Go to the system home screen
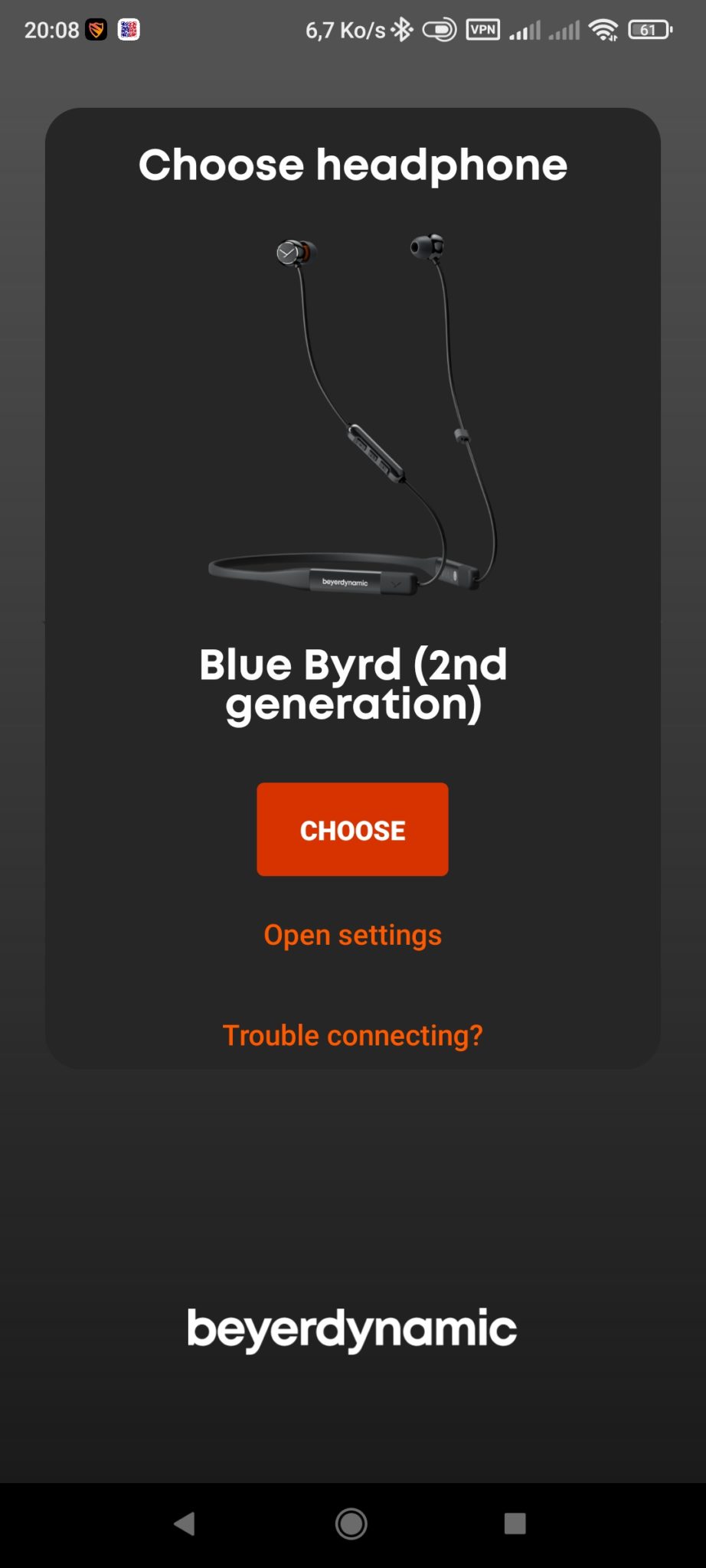Image resolution: width=706 pixels, height=1568 pixels. pyautogui.click(x=351, y=1524)
